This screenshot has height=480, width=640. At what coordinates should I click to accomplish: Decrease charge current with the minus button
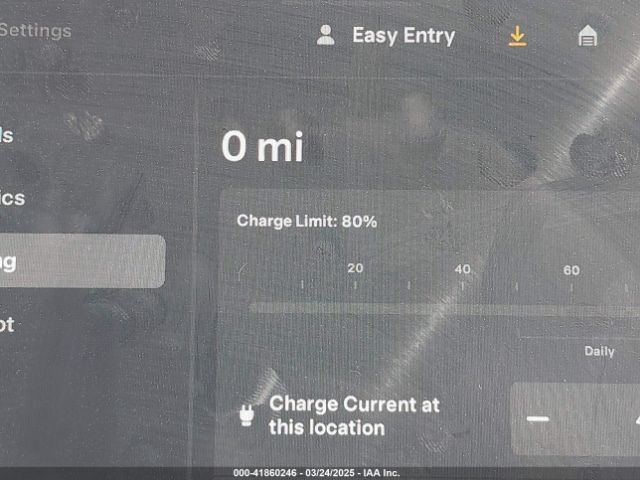(x=538, y=418)
